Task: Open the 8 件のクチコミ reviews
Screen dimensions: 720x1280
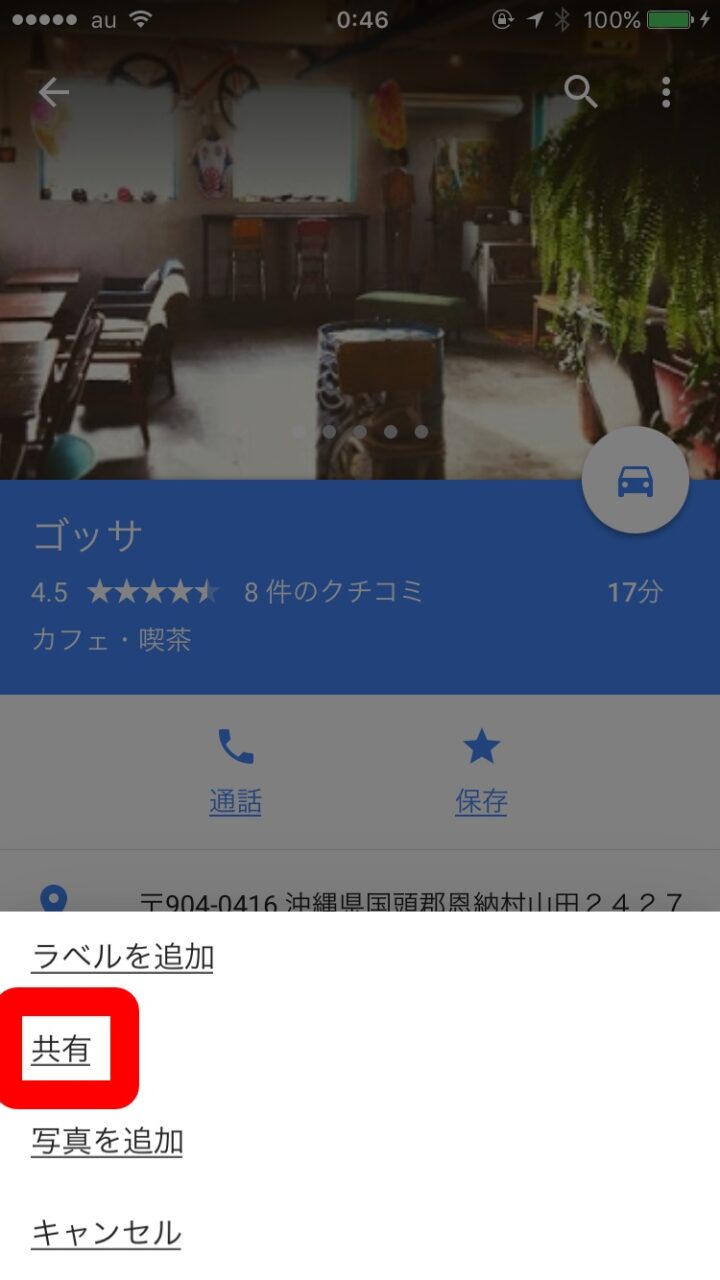Action: (333, 592)
